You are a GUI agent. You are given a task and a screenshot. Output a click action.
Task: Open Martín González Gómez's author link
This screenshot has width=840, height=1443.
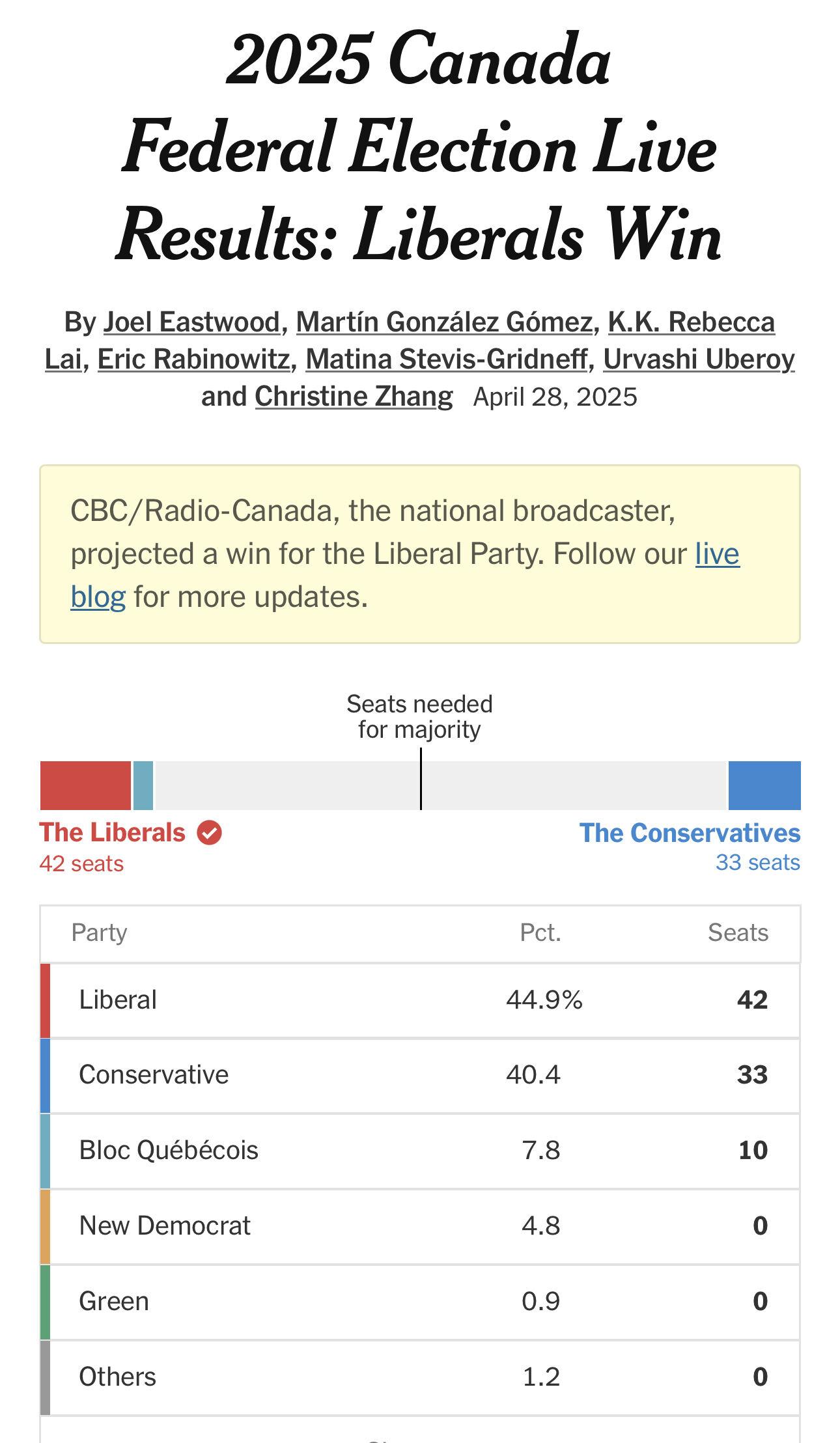(x=444, y=322)
